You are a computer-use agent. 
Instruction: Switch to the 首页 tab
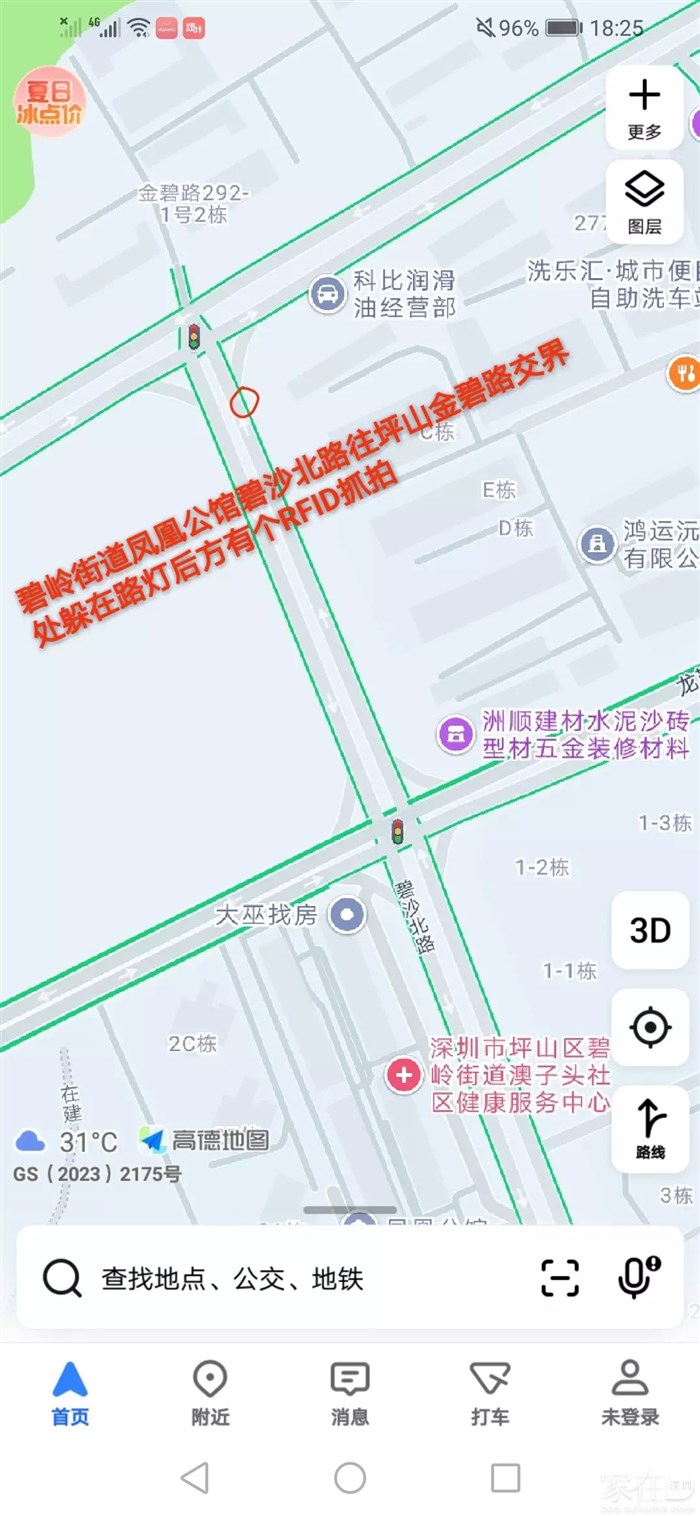(70, 1393)
